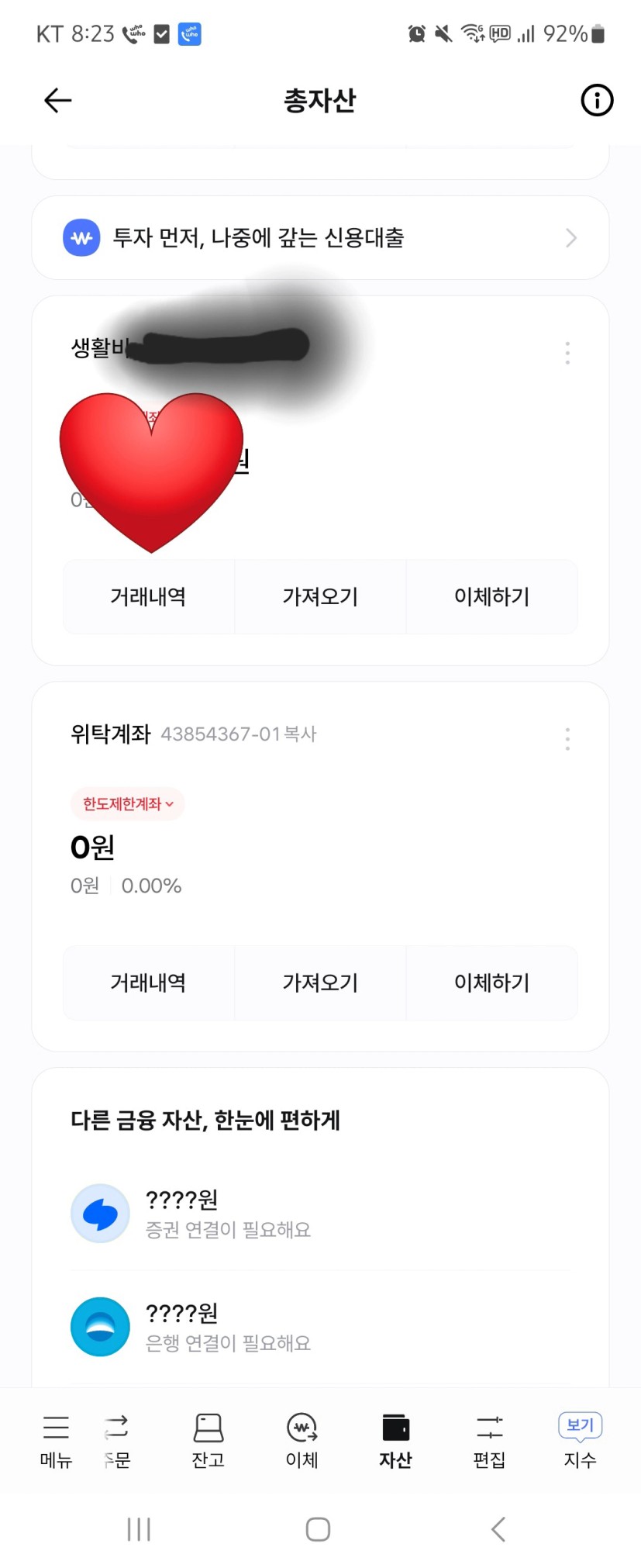Expand the 한도제한계좌 chip
The image size is (641, 1568).
tap(128, 804)
